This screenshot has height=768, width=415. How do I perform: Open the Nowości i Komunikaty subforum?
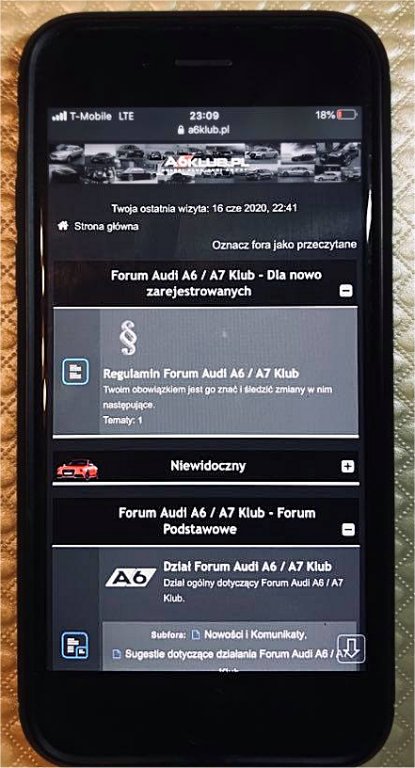click(x=255, y=635)
